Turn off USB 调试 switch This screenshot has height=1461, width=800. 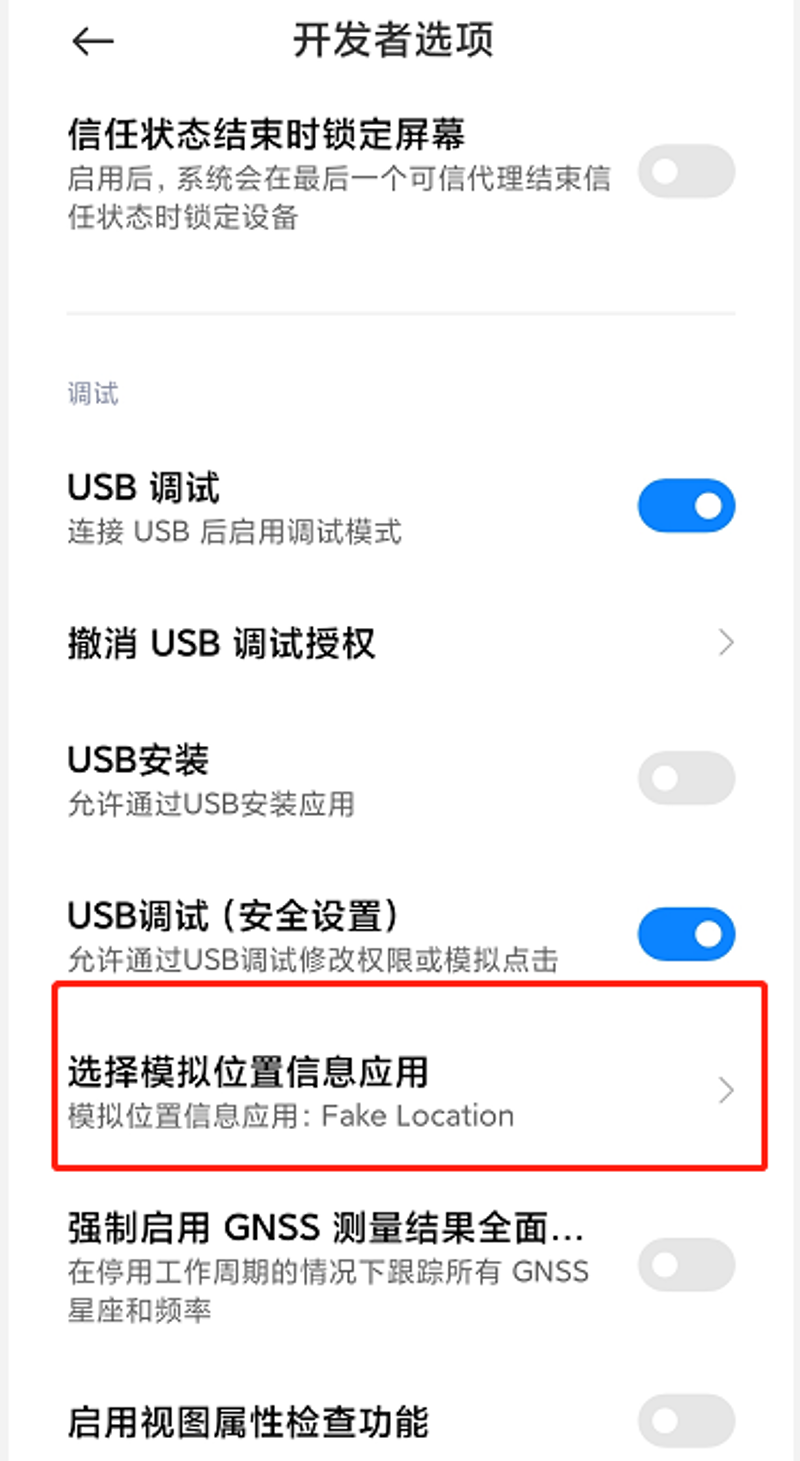[686, 506]
